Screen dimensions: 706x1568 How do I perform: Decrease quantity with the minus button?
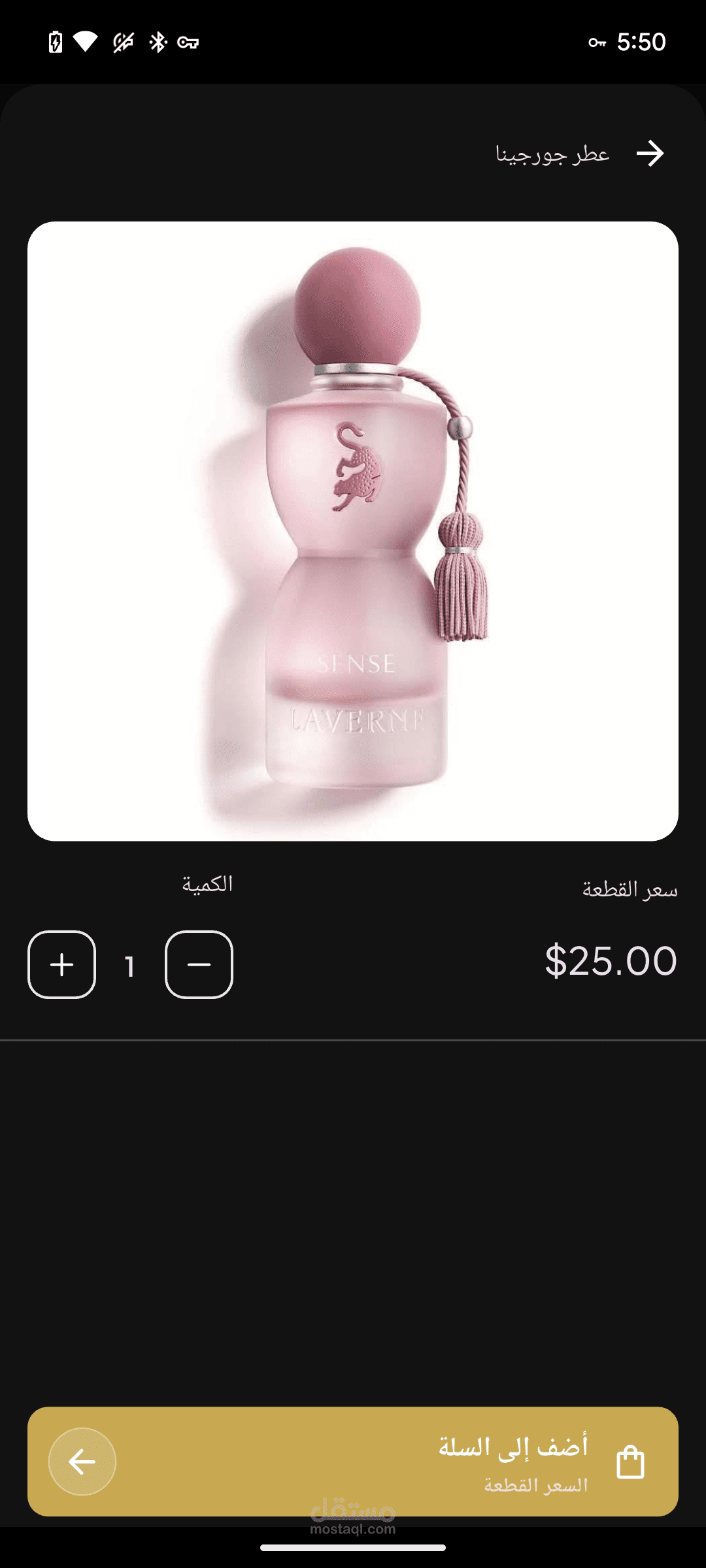(199, 964)
